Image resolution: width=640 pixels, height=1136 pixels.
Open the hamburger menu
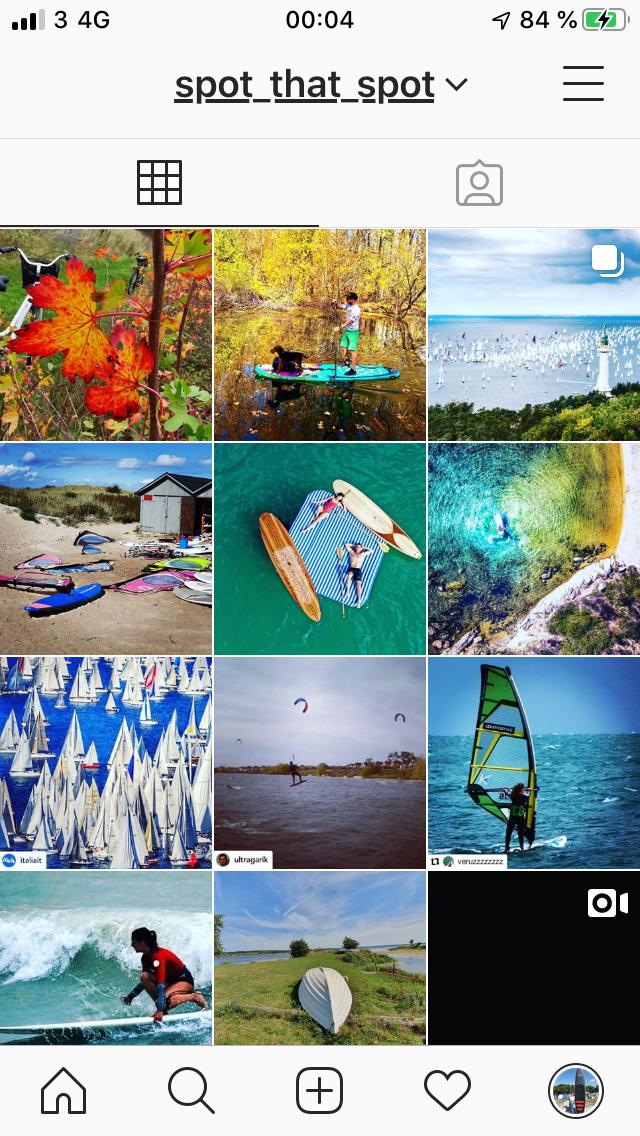click(x=583, y=84)
